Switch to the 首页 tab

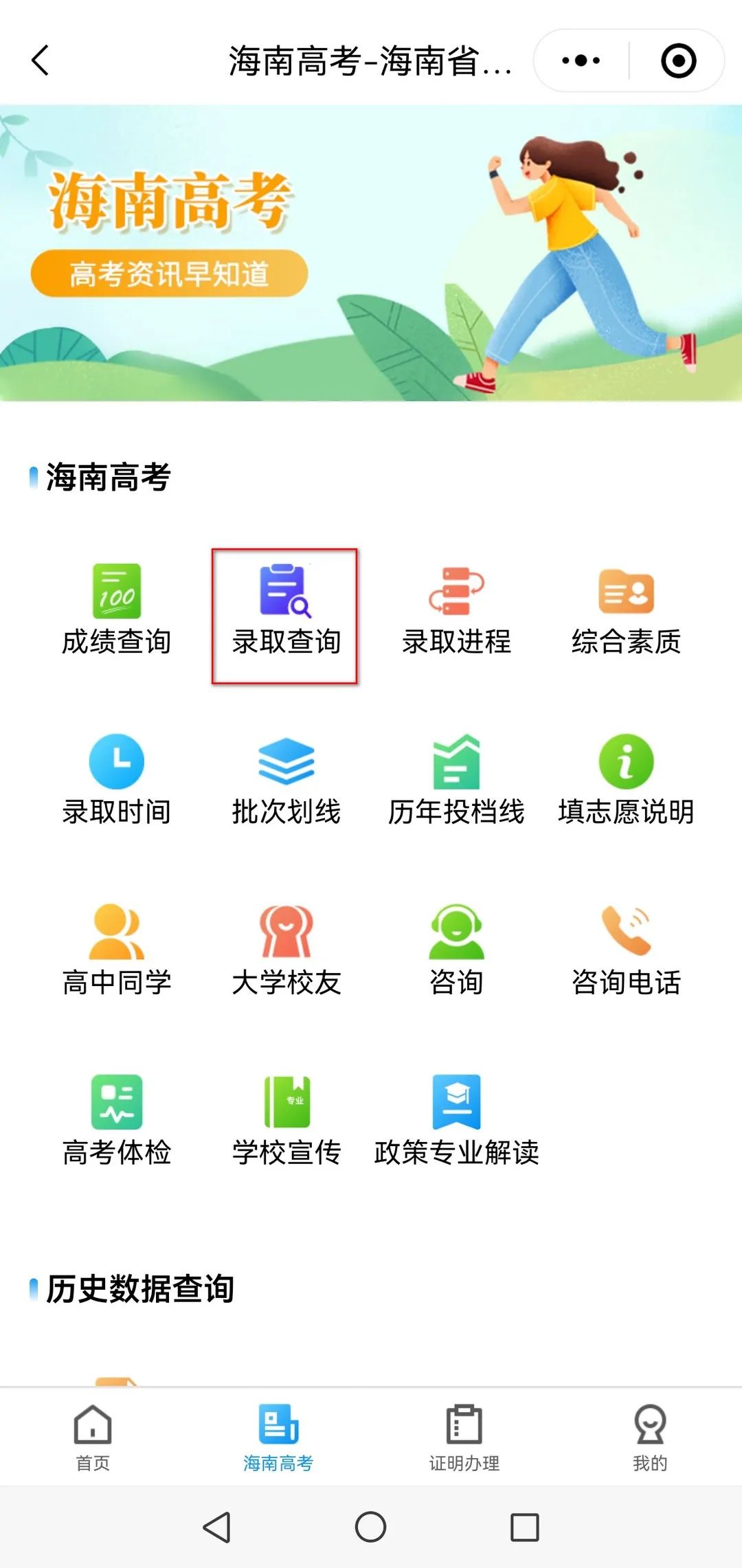[x=93, y=1437]
